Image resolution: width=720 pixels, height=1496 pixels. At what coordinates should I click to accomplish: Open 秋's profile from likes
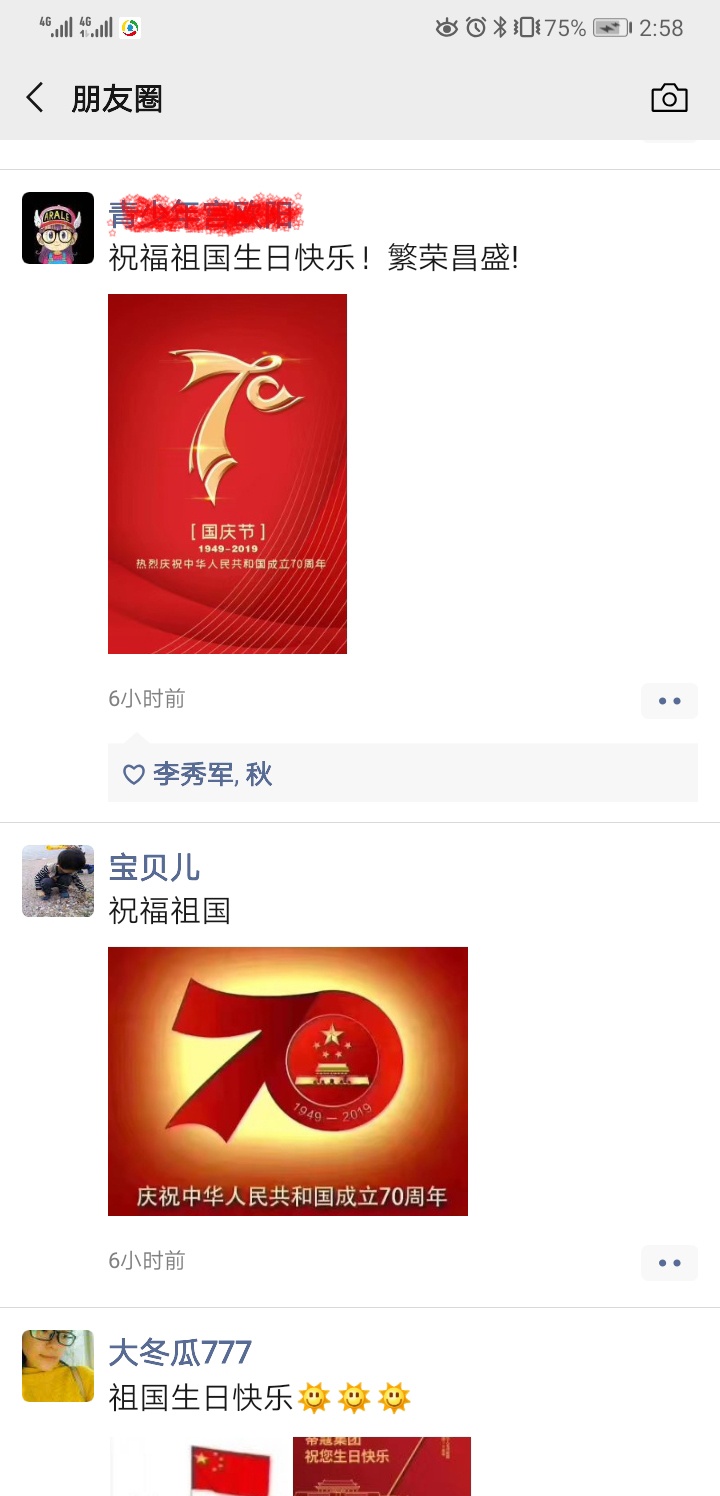click(x=258, y=774)
